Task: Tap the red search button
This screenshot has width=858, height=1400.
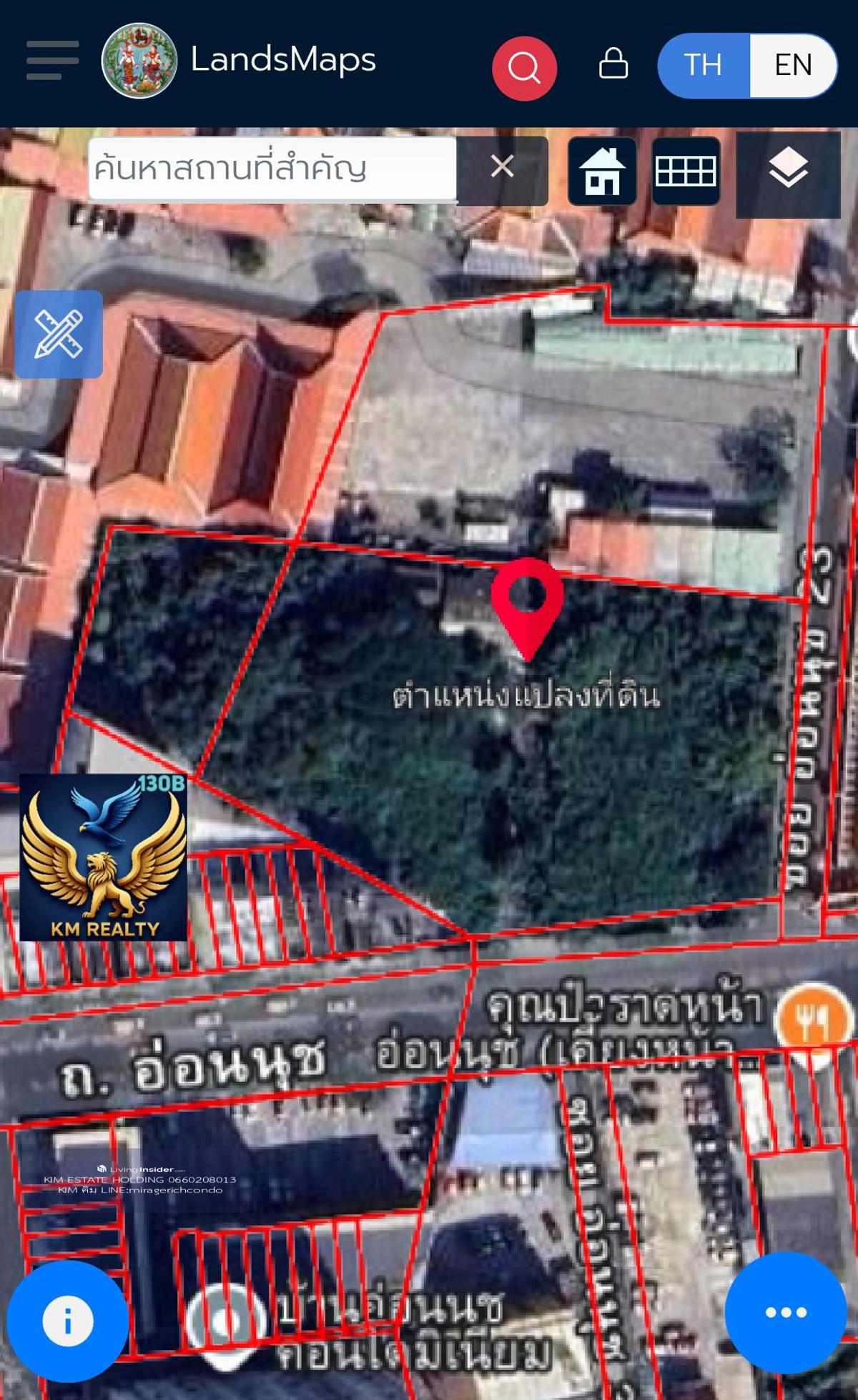Action: pos(524,68)
